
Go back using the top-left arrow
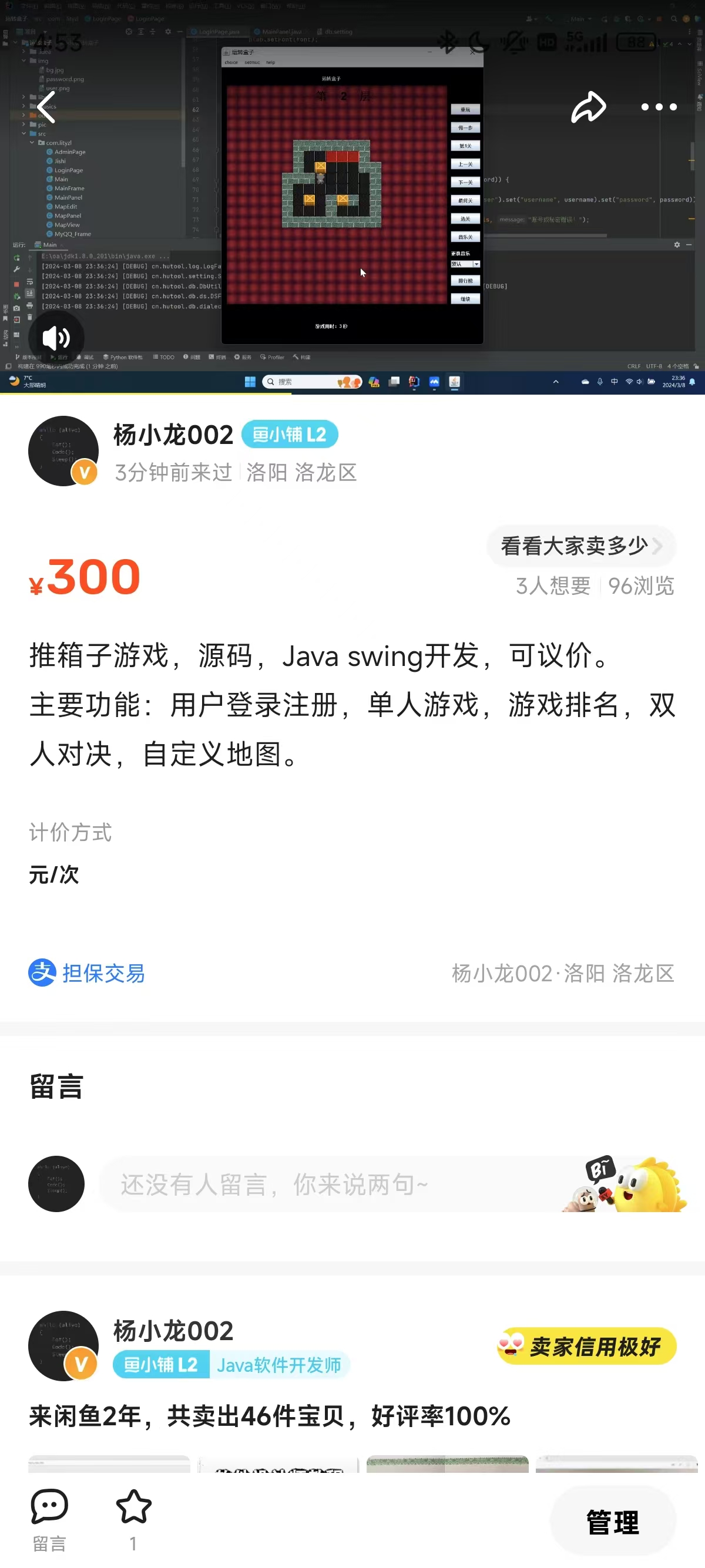click(x=47, y=107)
